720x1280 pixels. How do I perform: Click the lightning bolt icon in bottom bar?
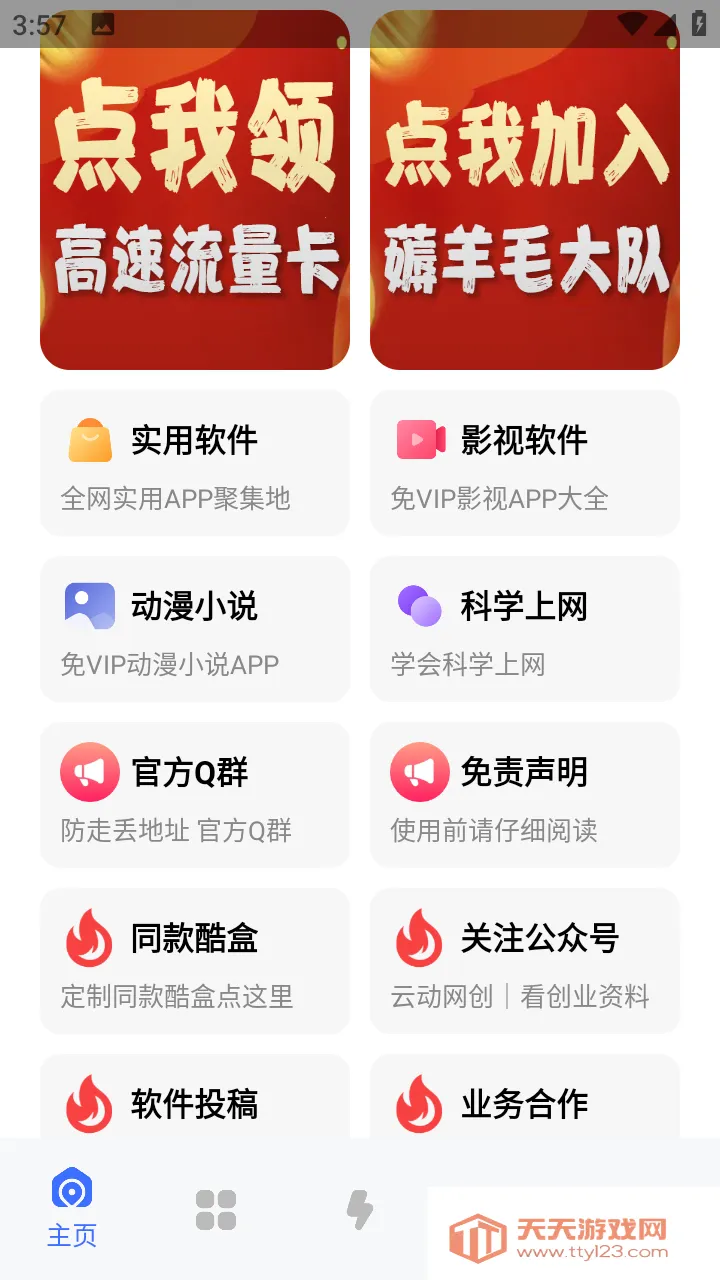pos(360,1210)
